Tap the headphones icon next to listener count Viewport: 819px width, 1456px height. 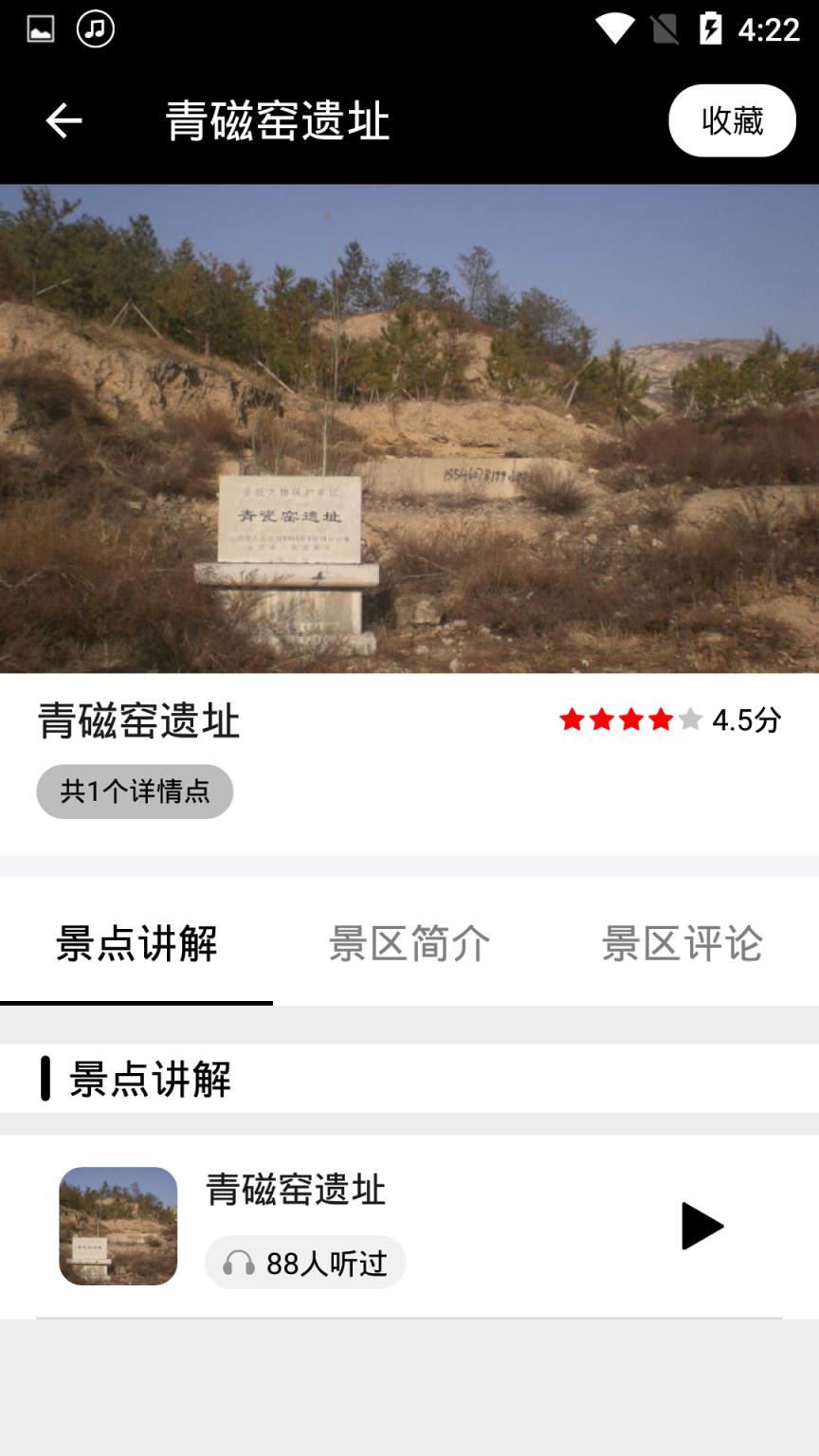point(240,1263)
